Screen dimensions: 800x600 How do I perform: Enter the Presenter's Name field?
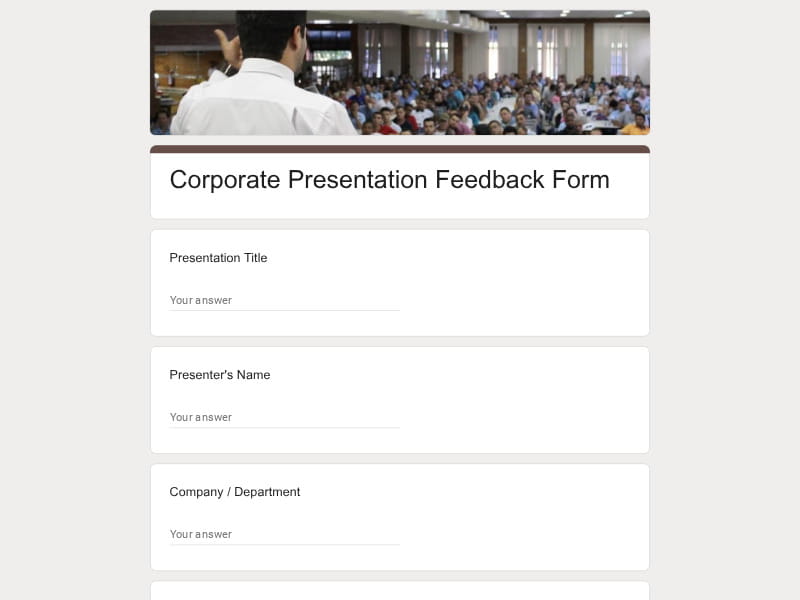[x=284, y=417]
